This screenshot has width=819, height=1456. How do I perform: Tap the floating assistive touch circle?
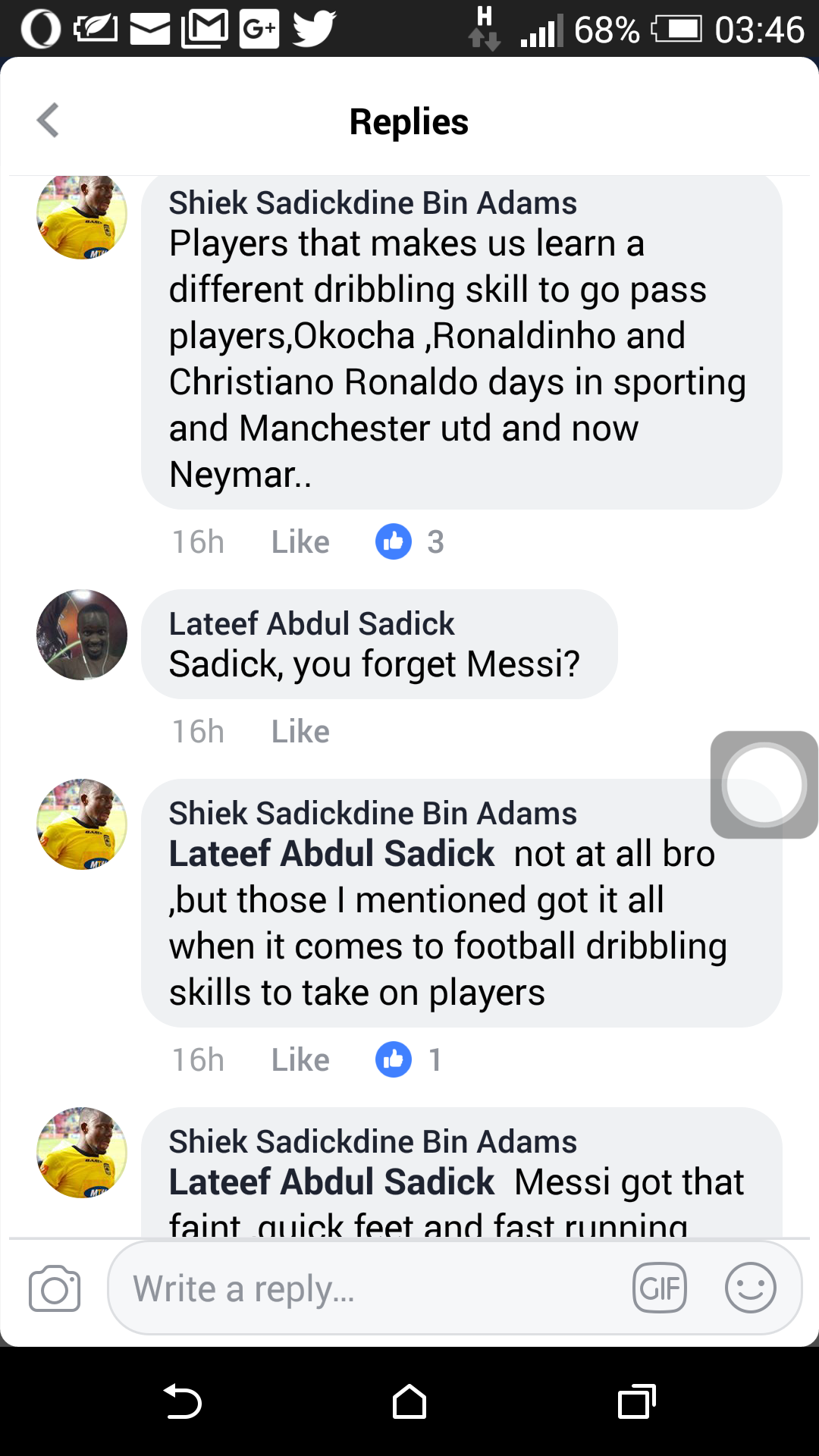764,785
